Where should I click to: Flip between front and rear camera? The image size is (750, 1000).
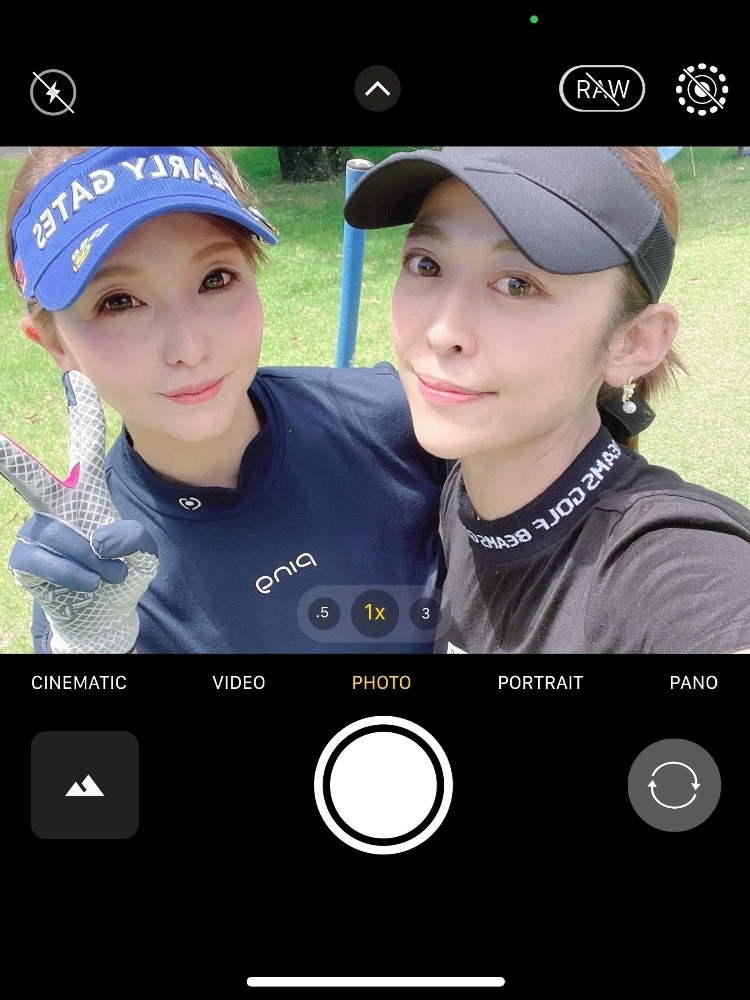pyautogui.click(x=674, y=785)
